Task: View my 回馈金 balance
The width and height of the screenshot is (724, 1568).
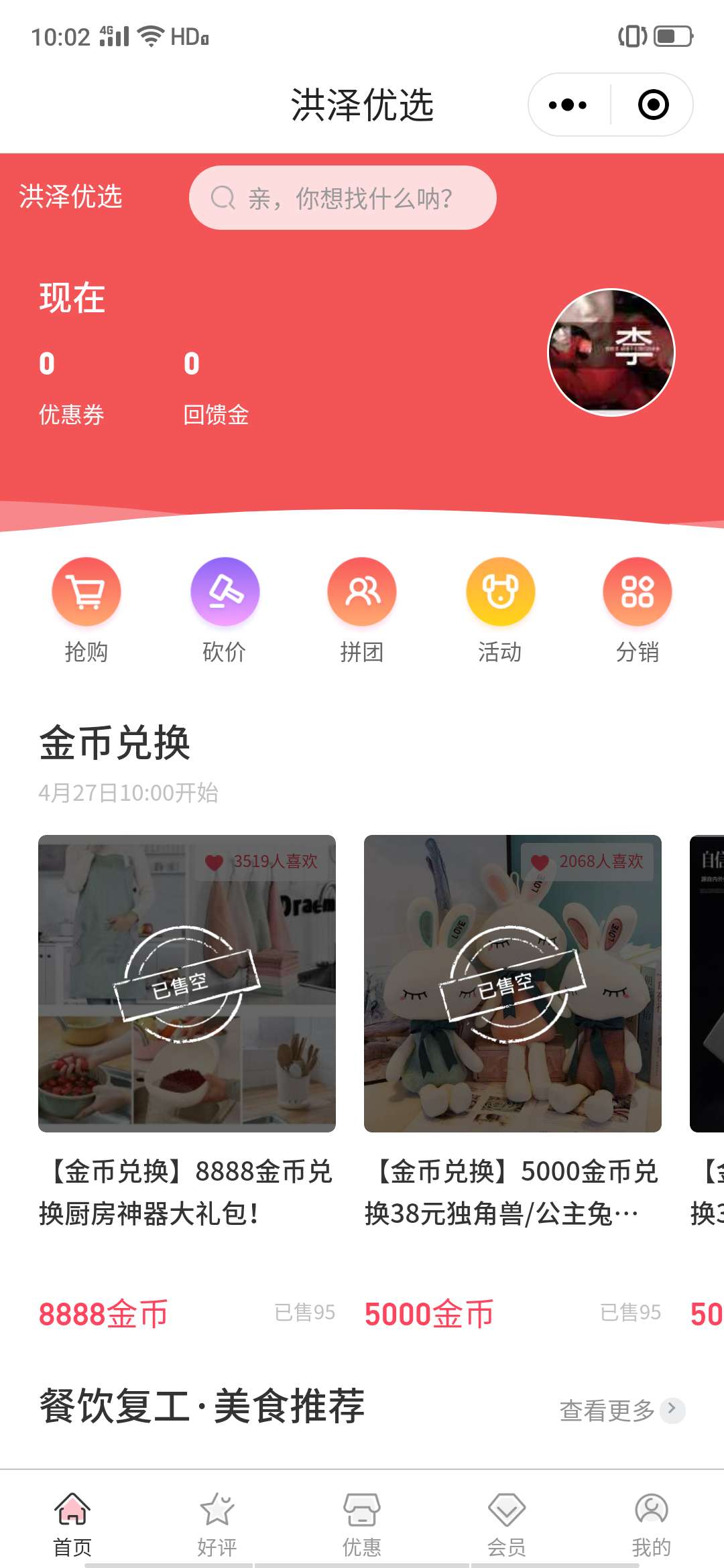Action: point(216,388)
